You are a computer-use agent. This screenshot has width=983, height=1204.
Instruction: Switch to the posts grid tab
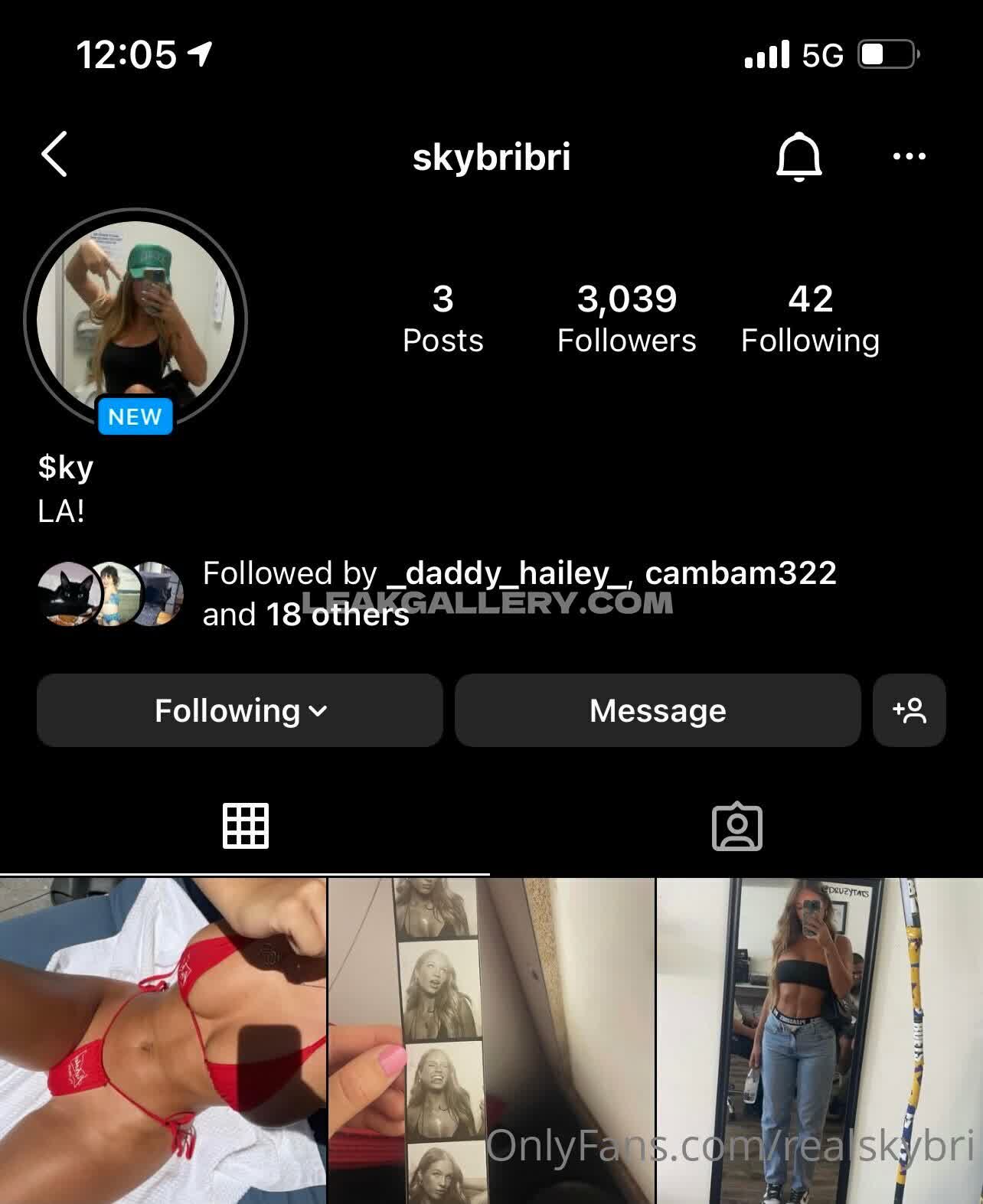click(245, 826)
